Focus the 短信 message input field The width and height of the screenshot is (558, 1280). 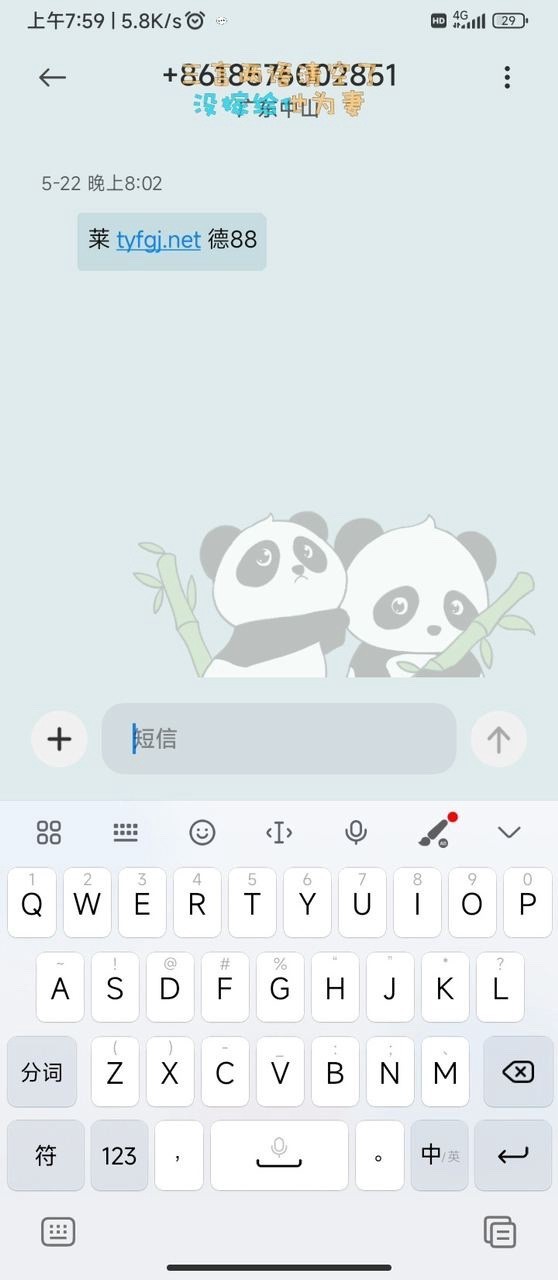click(x=279, y=739)
